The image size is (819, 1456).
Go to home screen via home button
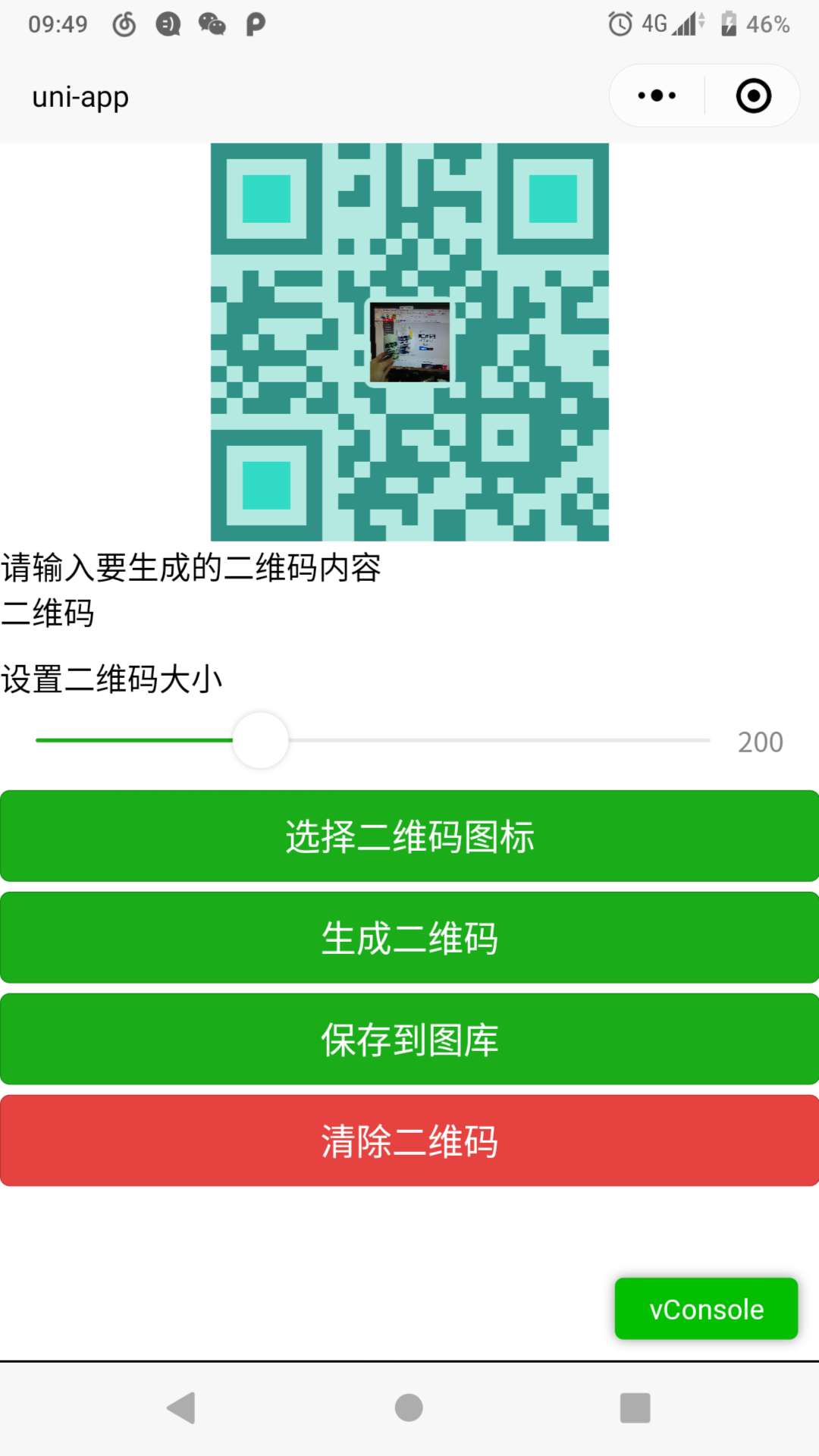tap(409, 1408)
